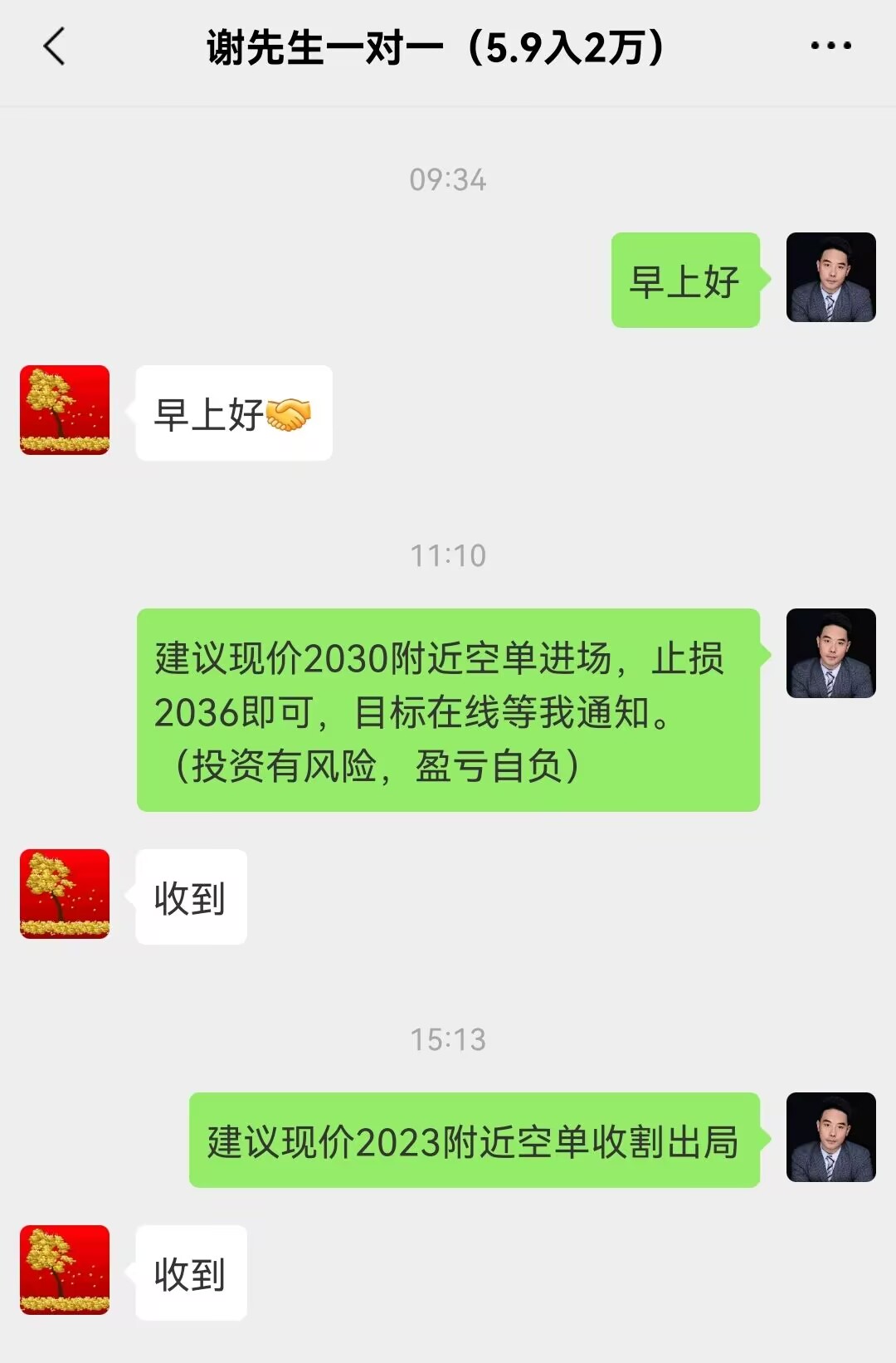Tap avatar next to the 2023 空单收割出局 message
The width and height of the screenshot is (896, 1363).
point(830,1137)
